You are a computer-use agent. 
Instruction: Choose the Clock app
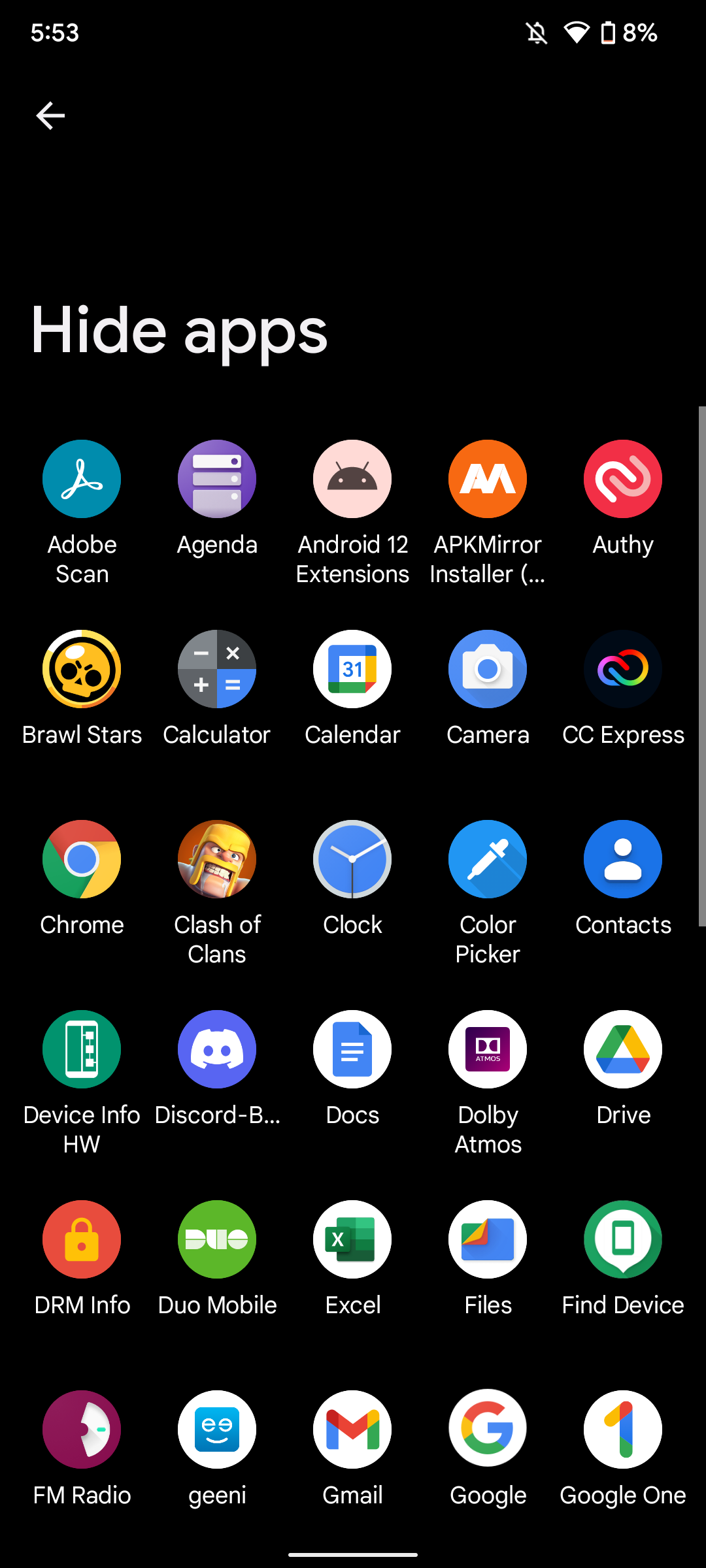pyautogui.click(x=352, y=859)
